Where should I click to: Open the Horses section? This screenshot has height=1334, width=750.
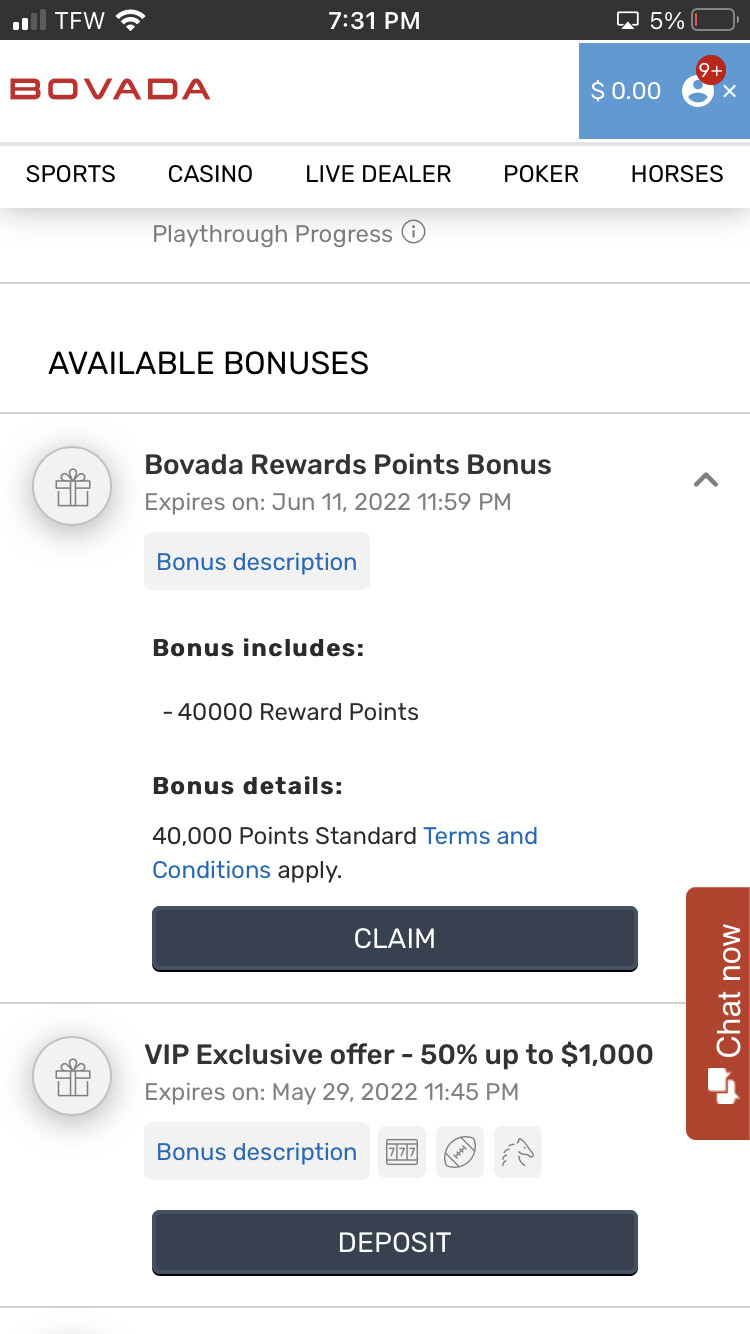677,174
